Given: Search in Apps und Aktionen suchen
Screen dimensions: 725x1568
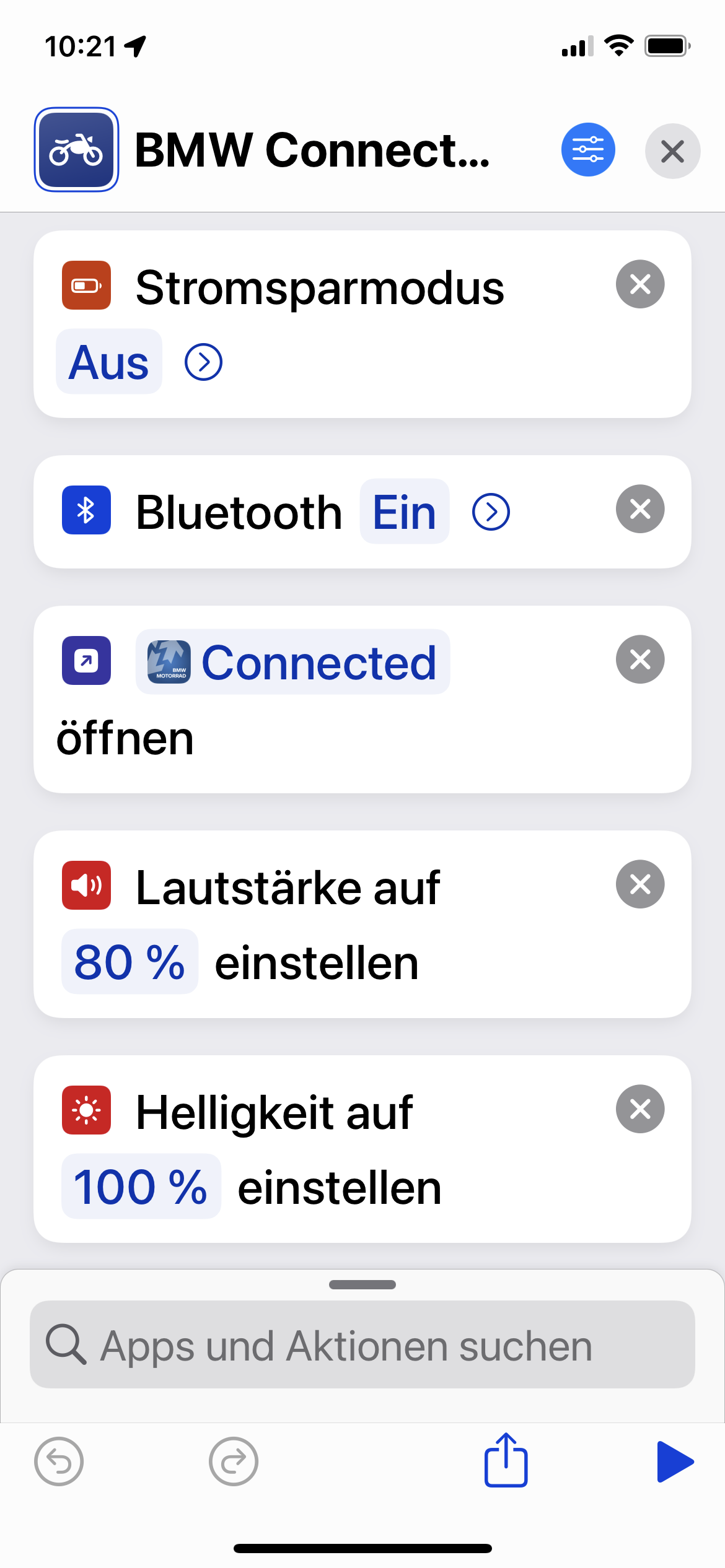Looking at the screenshot, I should pos(362,1344).
